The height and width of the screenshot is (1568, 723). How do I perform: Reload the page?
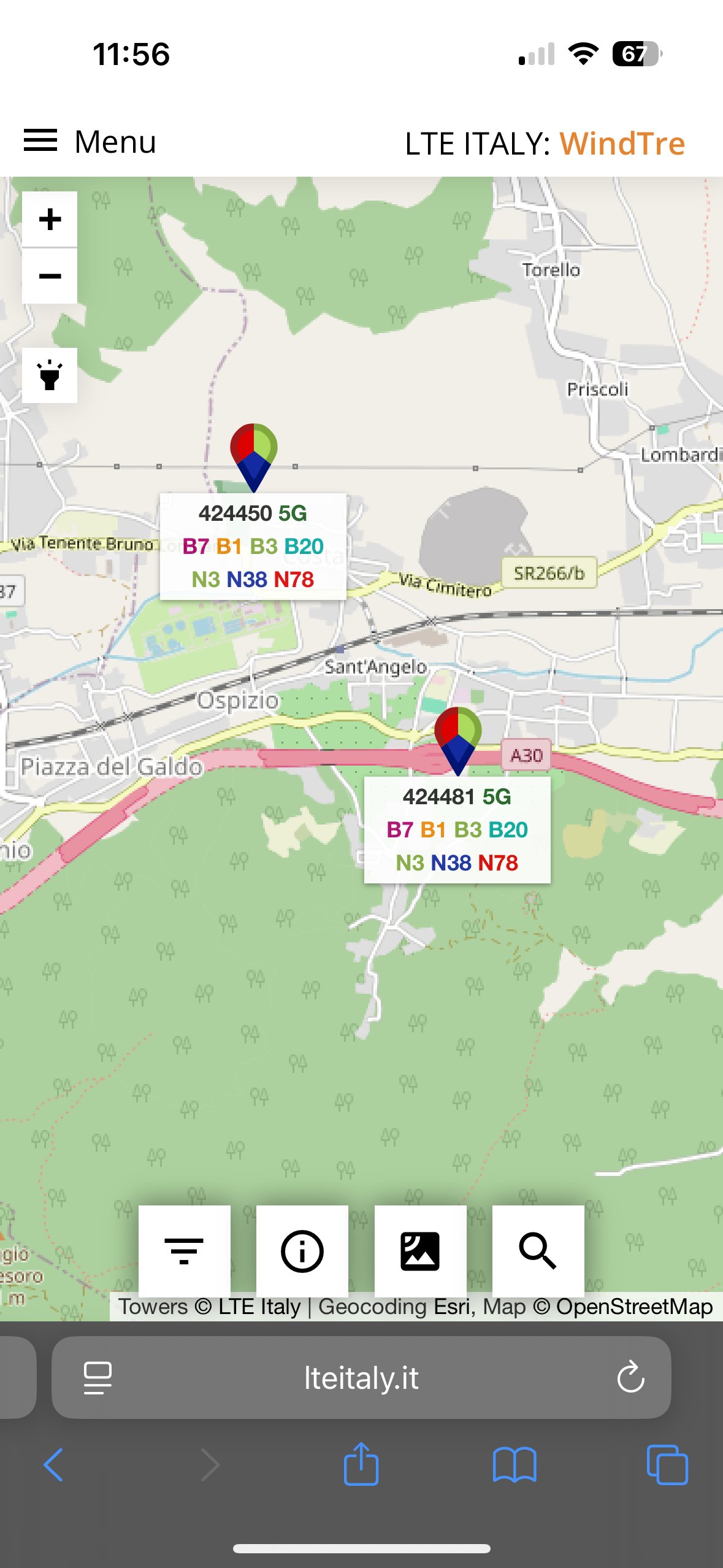(630, 1378)
